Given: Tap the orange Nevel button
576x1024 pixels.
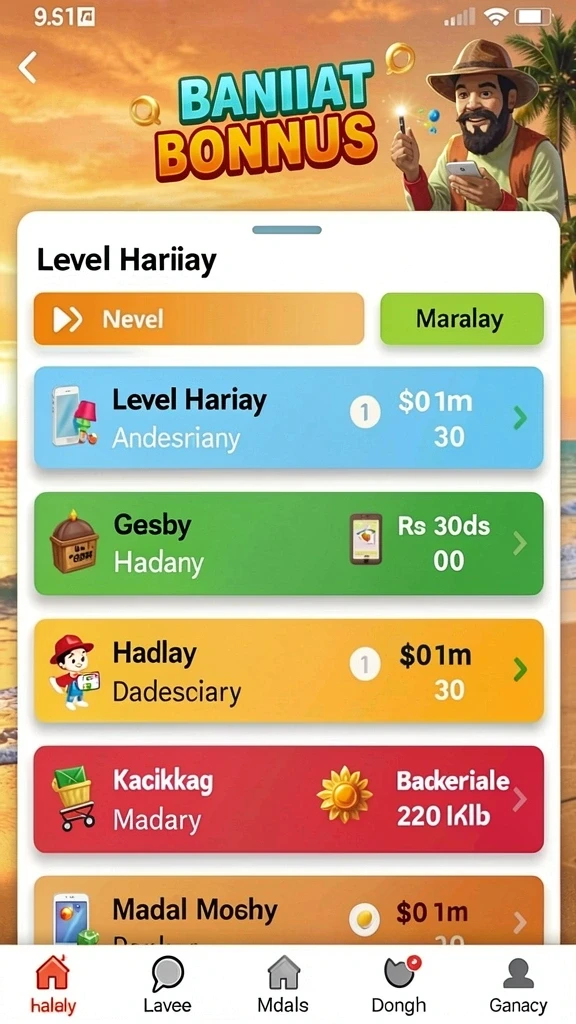Looking at the screenshot, I should coord(199,319).
